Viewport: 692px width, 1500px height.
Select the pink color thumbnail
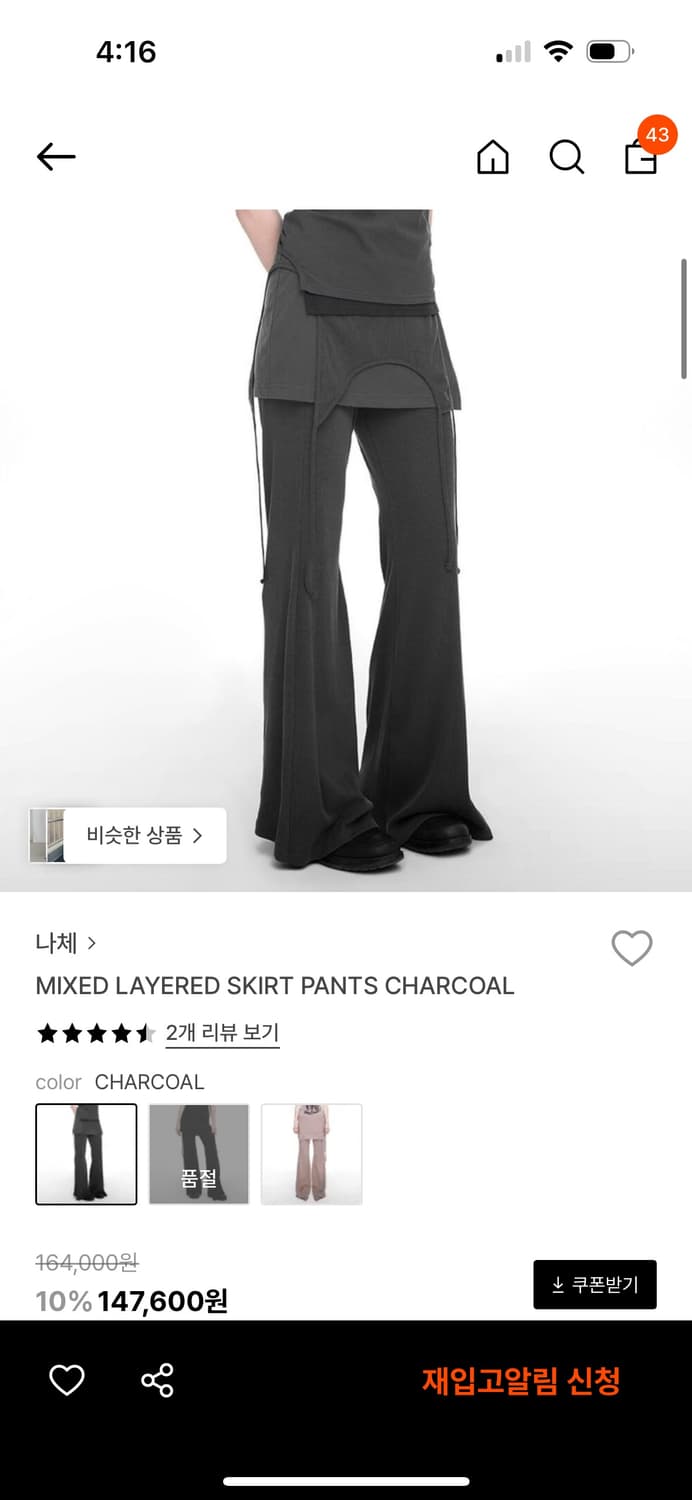click(x=312, y=1154)
